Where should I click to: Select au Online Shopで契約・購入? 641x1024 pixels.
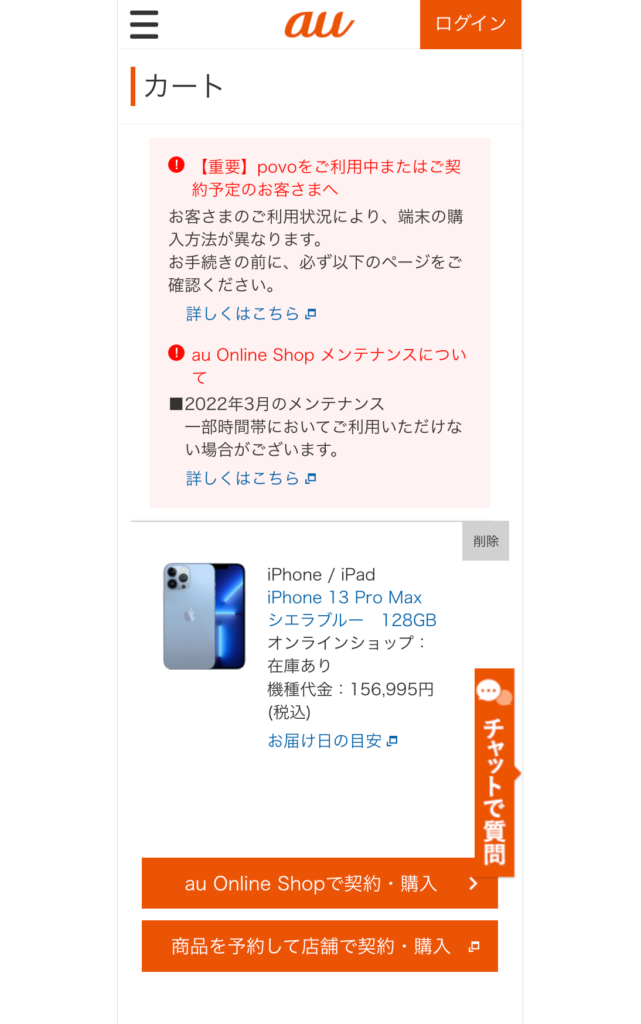tap(319, 884)
